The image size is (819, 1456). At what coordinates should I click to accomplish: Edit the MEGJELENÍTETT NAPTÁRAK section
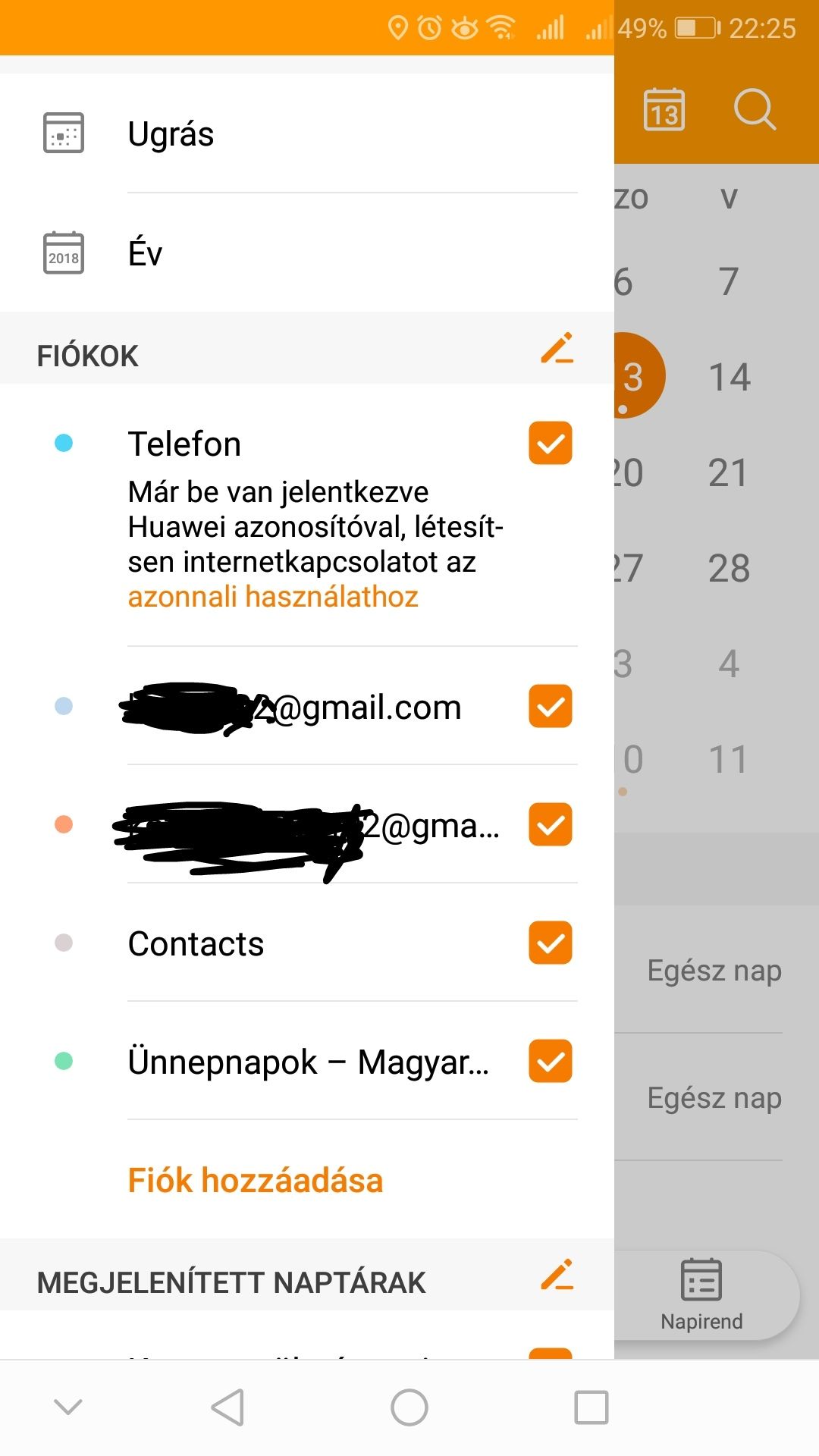(557, 1275)
